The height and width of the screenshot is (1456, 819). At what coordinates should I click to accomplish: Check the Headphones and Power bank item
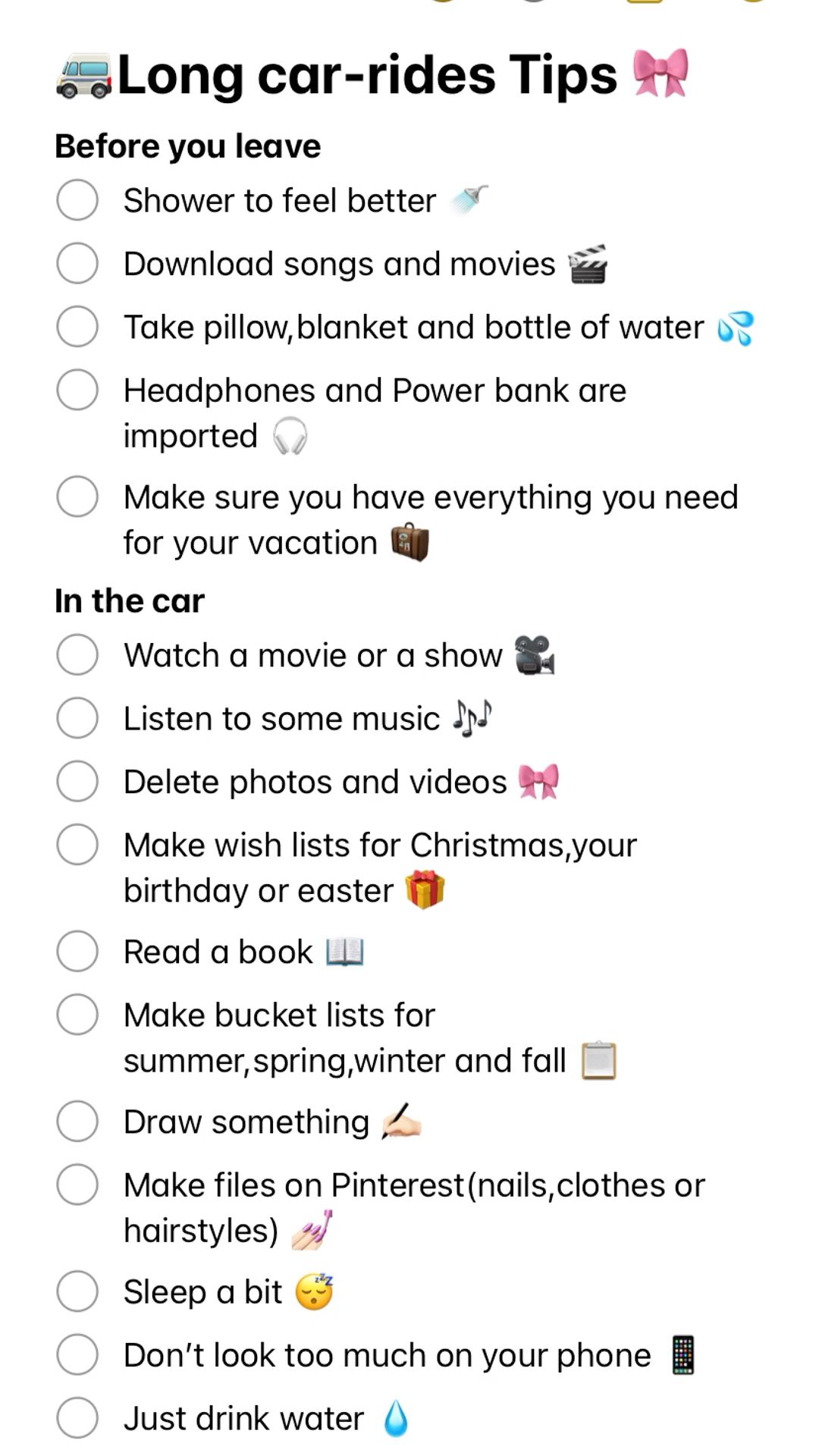77,390
